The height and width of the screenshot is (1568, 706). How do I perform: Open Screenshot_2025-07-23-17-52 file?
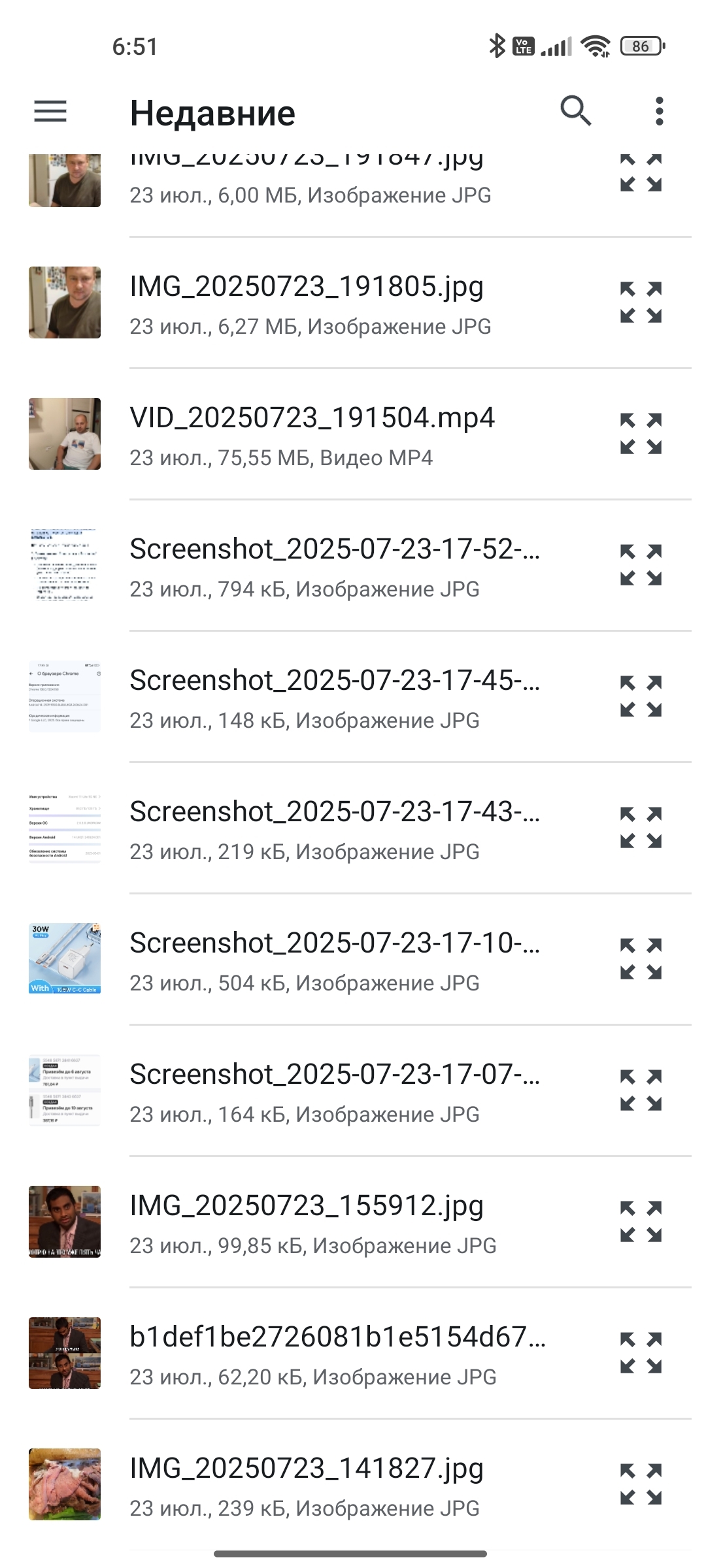333,566
